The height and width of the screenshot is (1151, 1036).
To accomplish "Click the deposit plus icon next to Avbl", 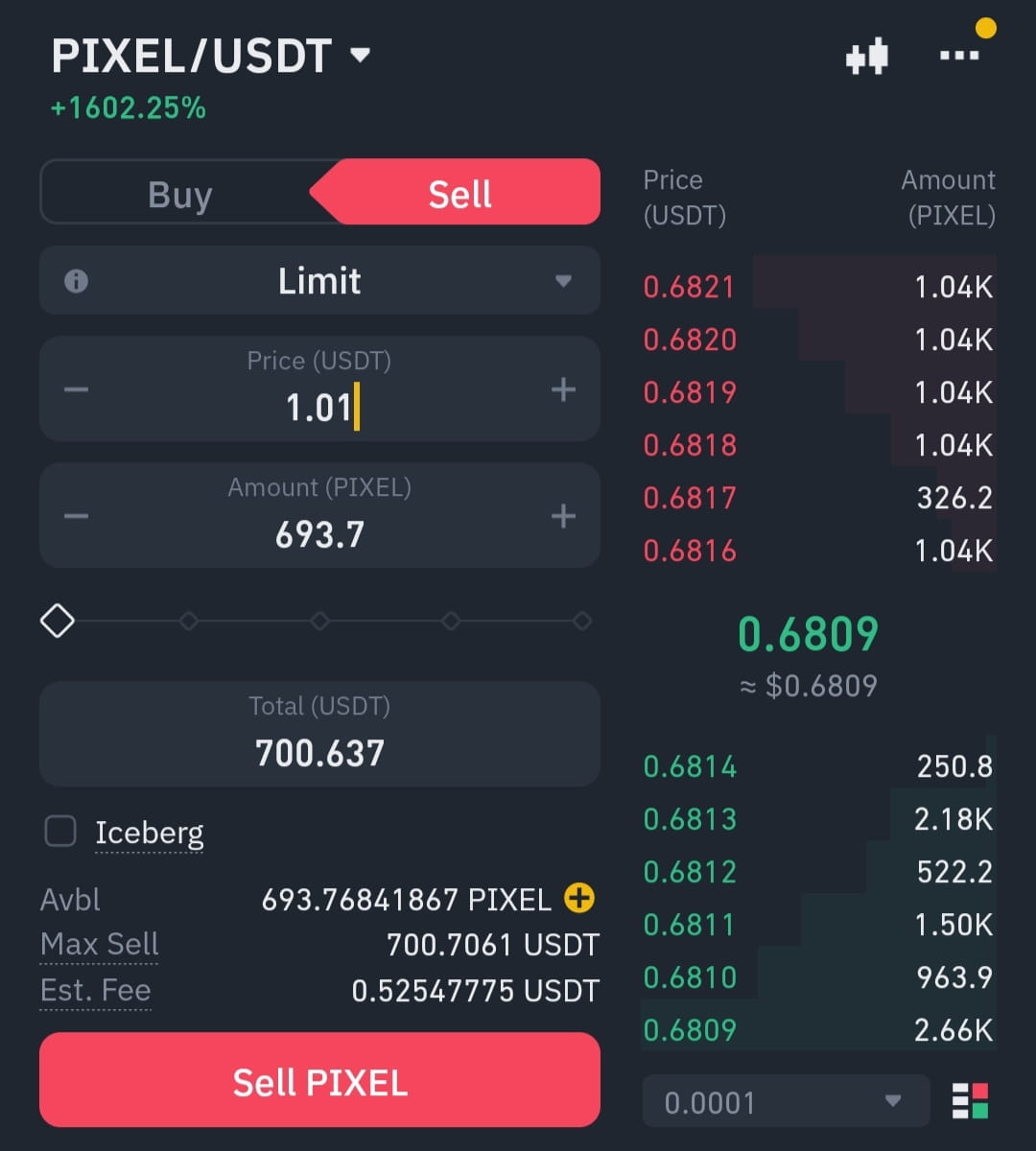I will pyautogui.click(x=579, y=899).
